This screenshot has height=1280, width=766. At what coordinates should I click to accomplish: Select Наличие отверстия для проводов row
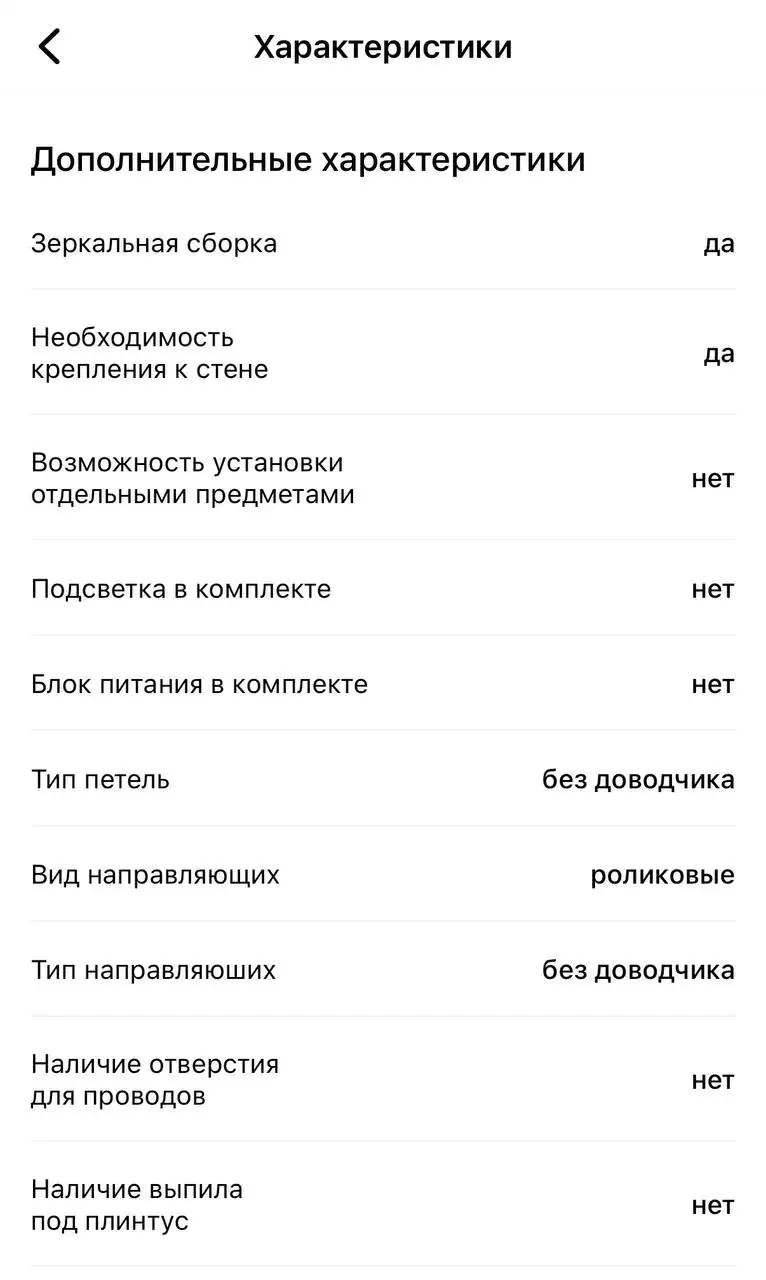tap(155, 1080)
